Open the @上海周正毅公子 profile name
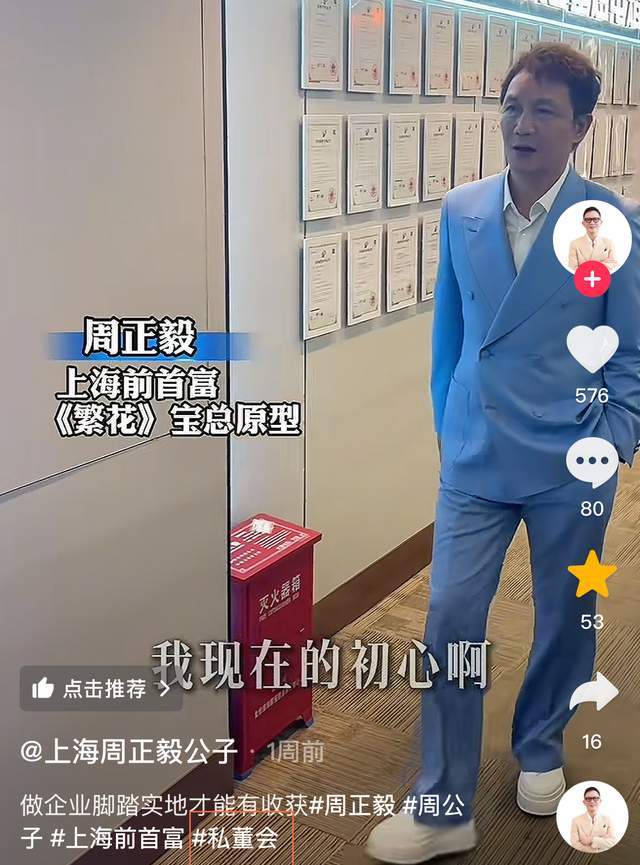The height and width of the screenshot is (865, 640). coord(128,752)
